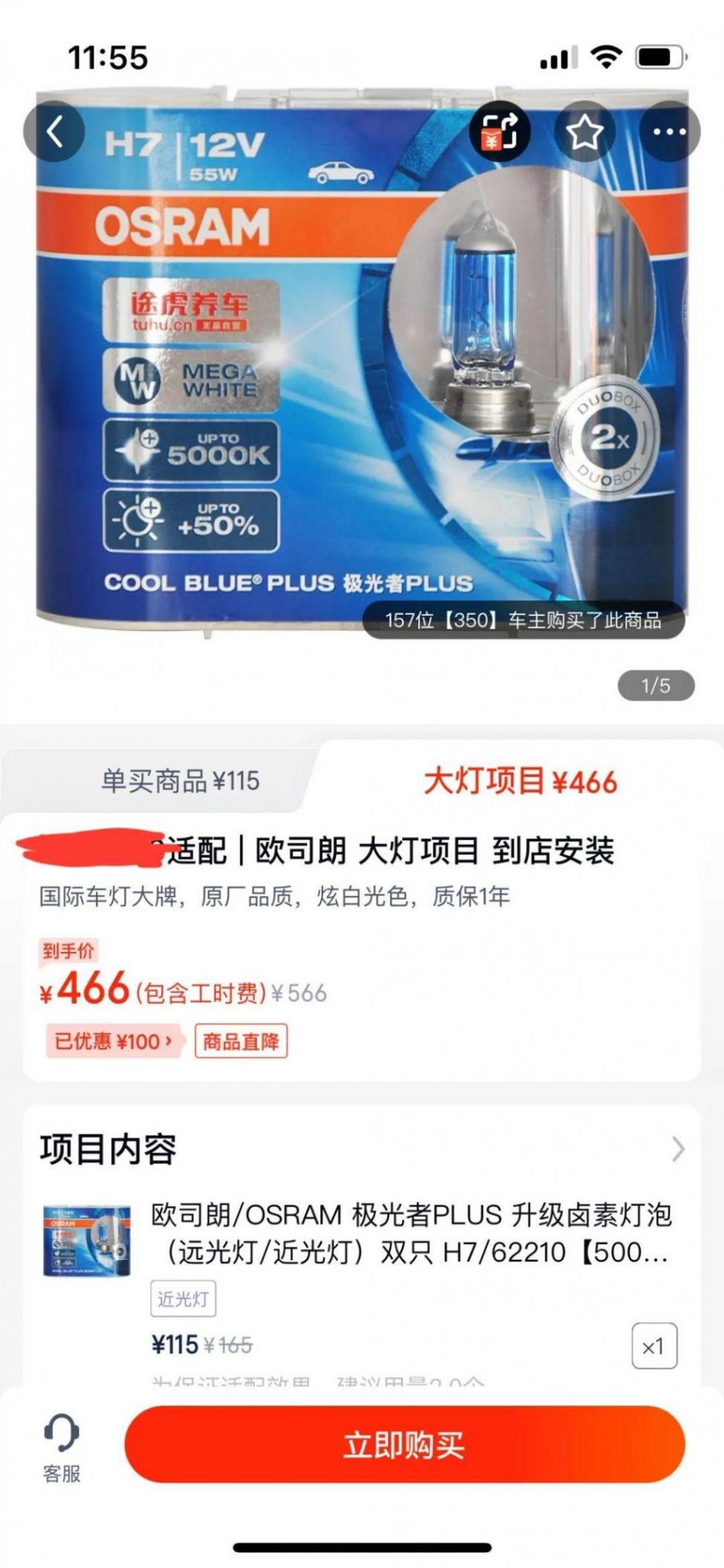
Task: Expand the 项目内容 section
Action: 677,1149
